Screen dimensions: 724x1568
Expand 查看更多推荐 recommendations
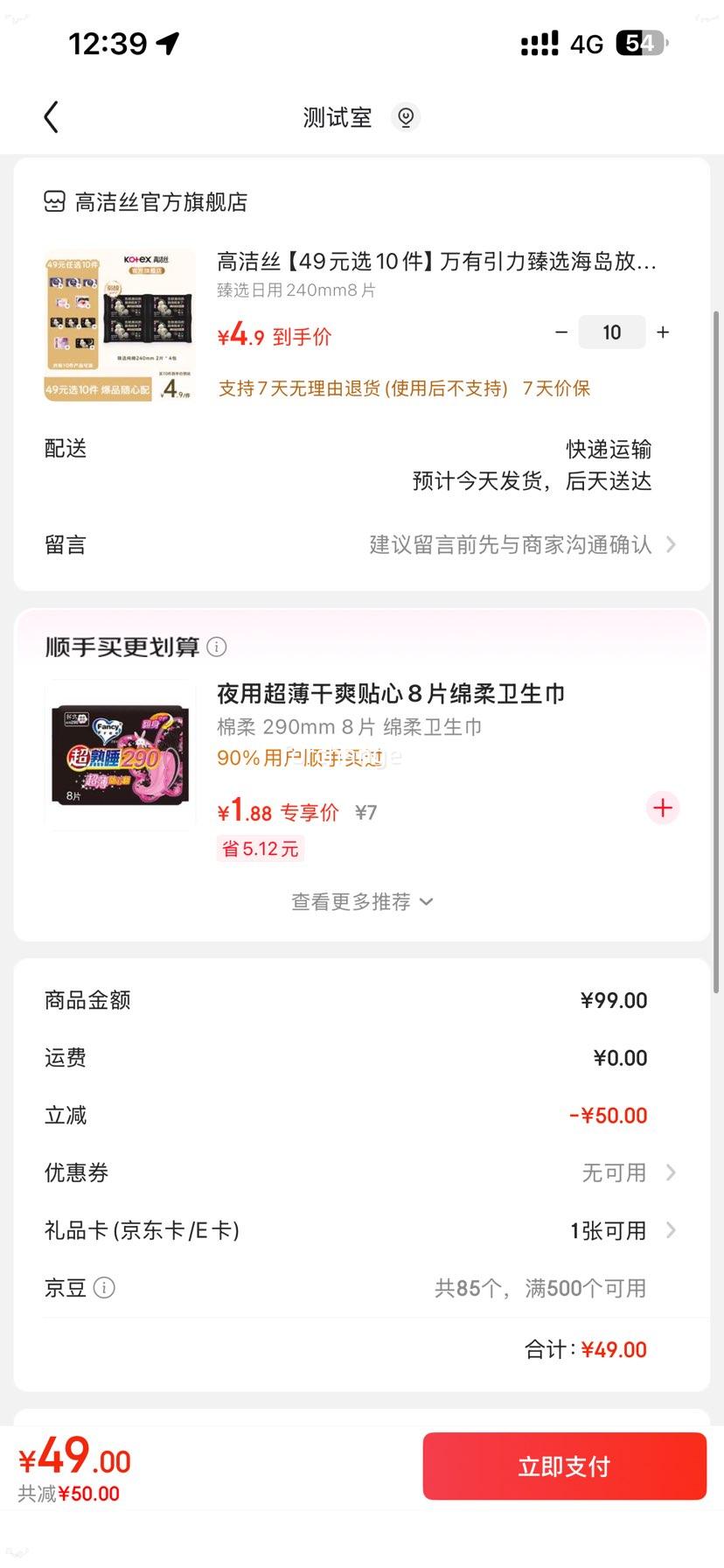point(361,901)
